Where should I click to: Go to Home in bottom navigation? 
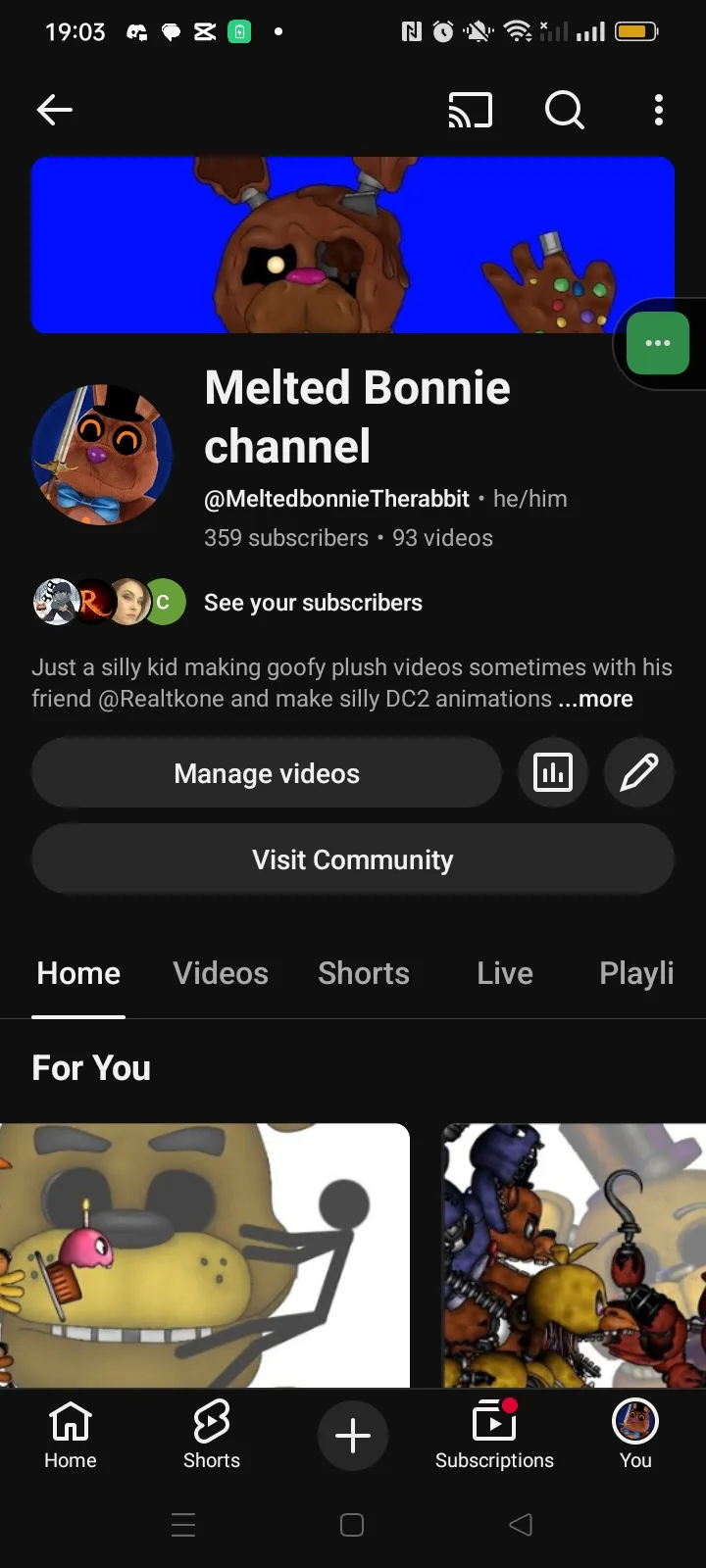pyautogui.click(x=71, y=1435)
